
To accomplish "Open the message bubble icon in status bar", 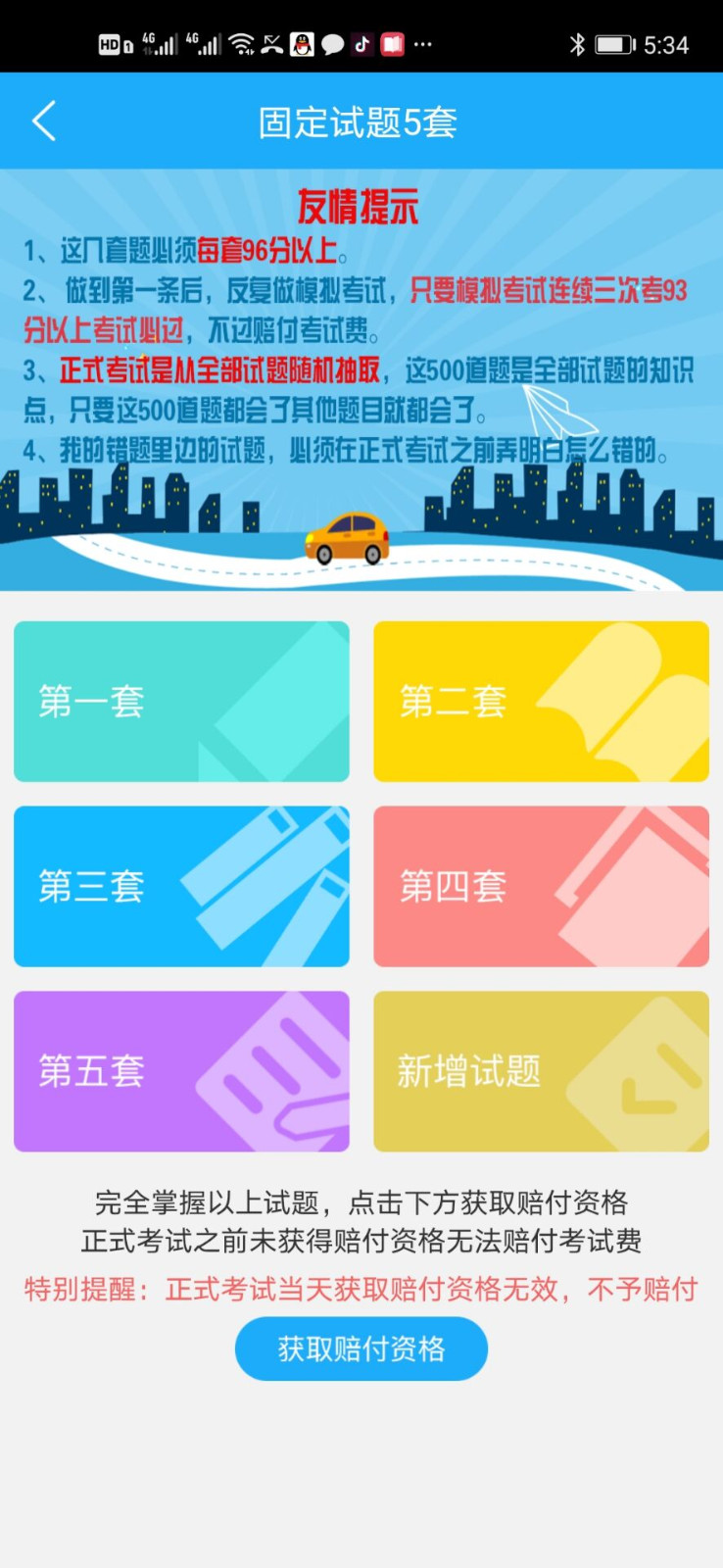I will [334, 44].
